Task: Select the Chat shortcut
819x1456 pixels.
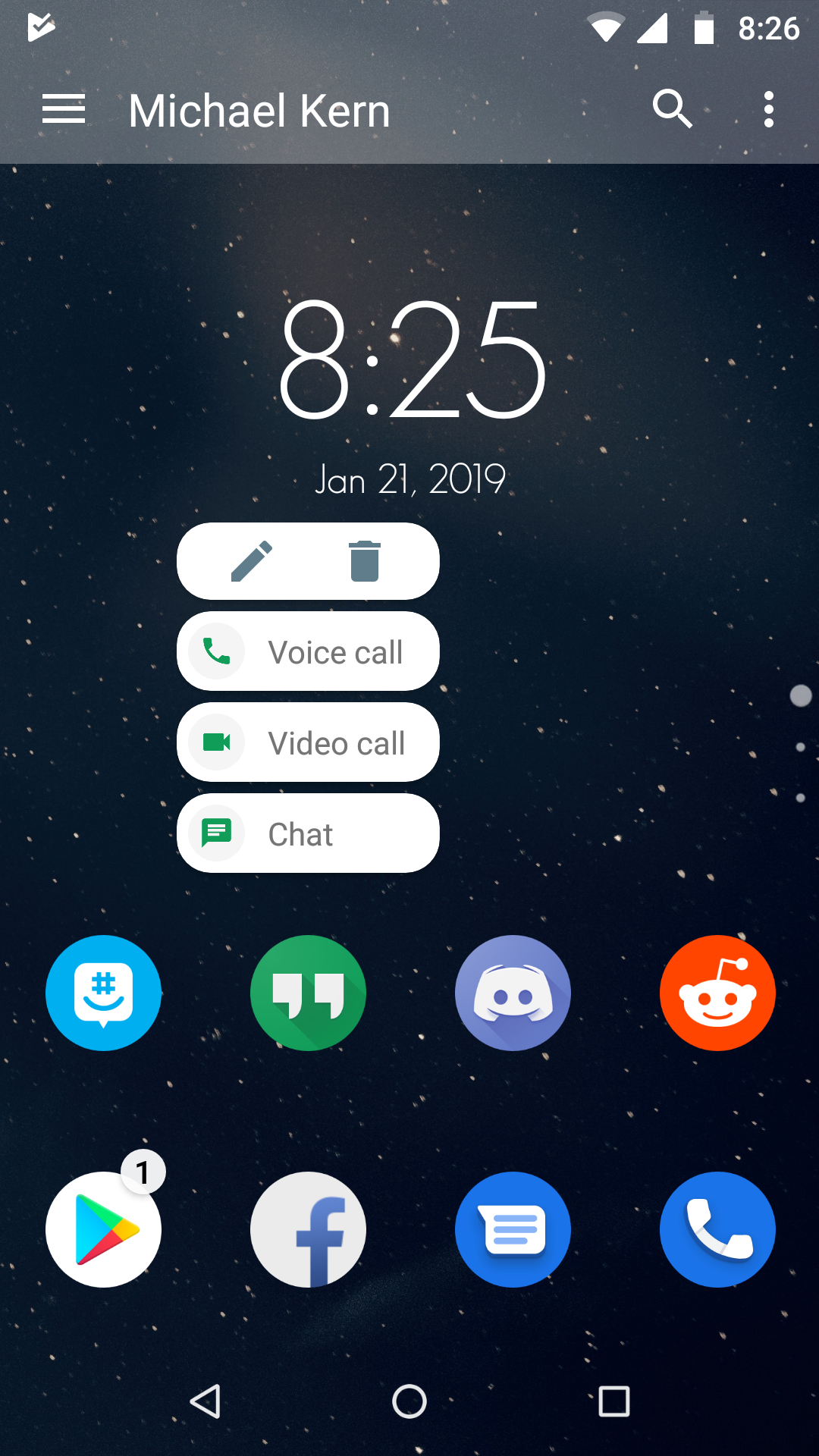Action: (308, 833)
